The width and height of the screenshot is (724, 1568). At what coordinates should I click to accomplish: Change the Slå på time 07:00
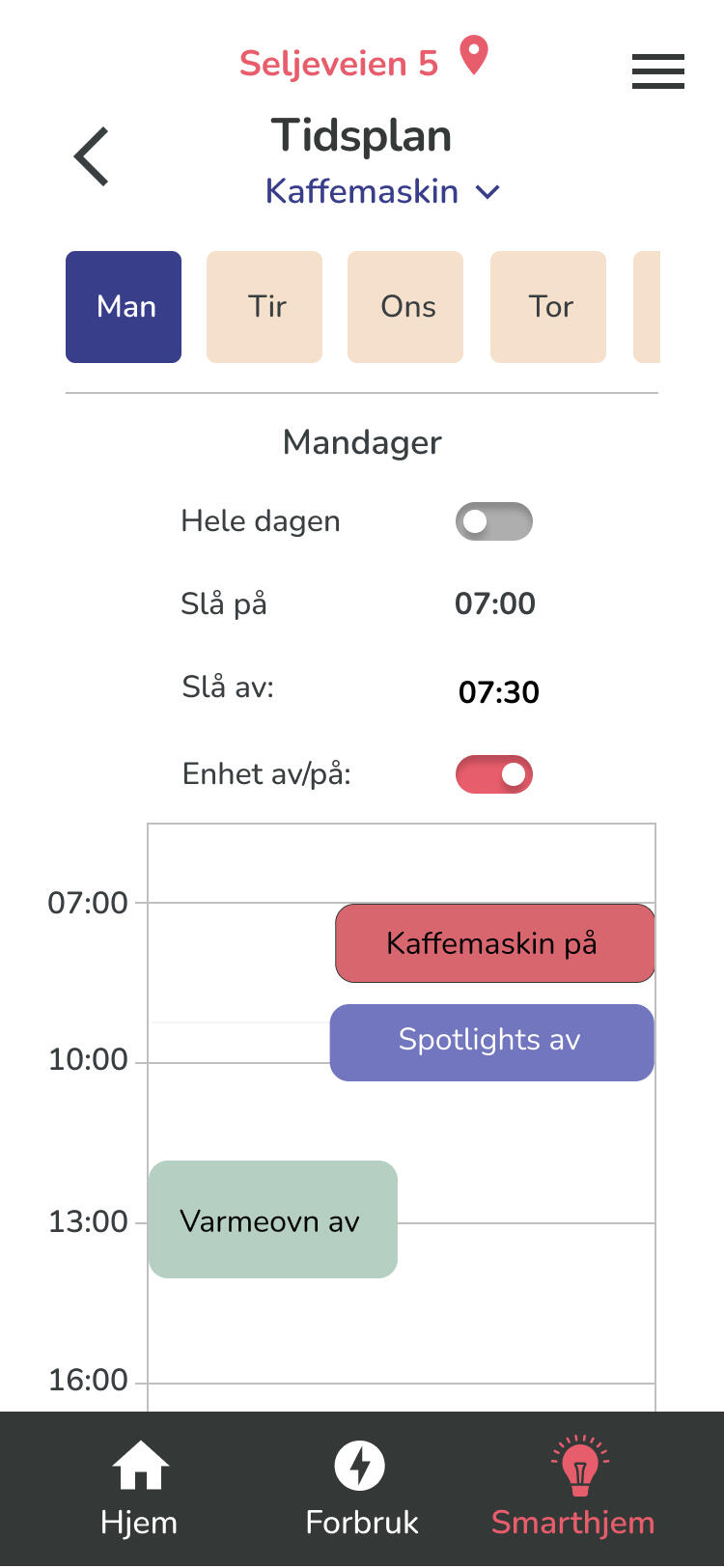point(494,603)
